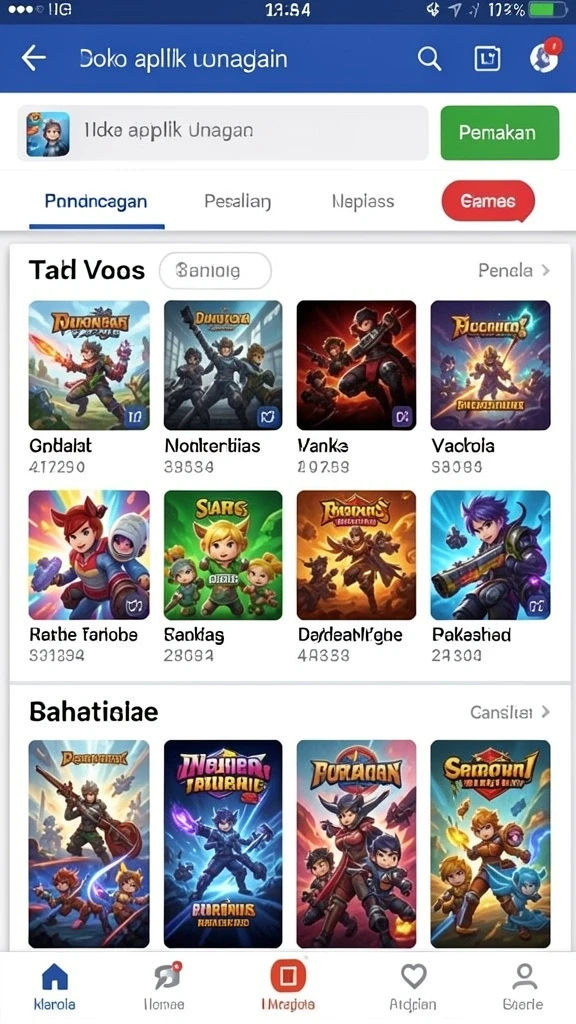
Task: Switch to the Klarola home tab
Action: [54, 987]
